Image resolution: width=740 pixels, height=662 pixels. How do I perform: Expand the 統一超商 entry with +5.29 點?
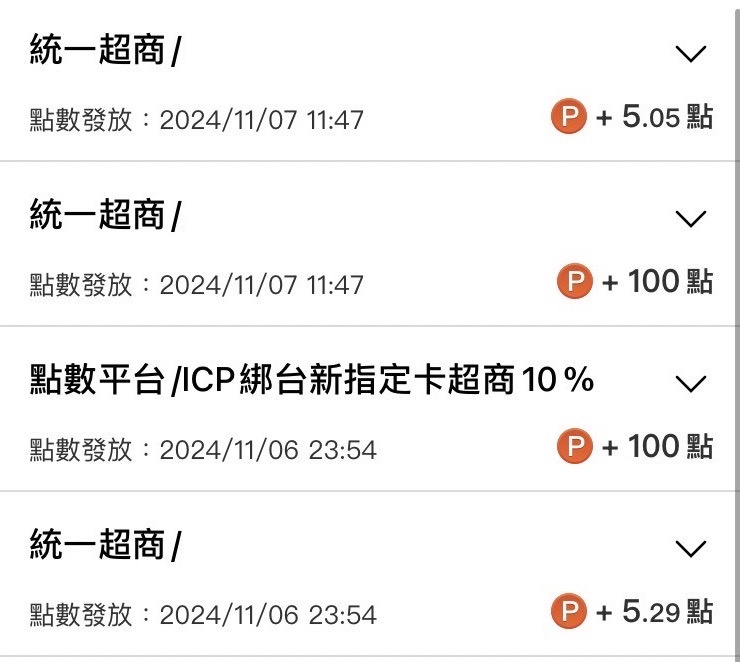click(691, 548)
